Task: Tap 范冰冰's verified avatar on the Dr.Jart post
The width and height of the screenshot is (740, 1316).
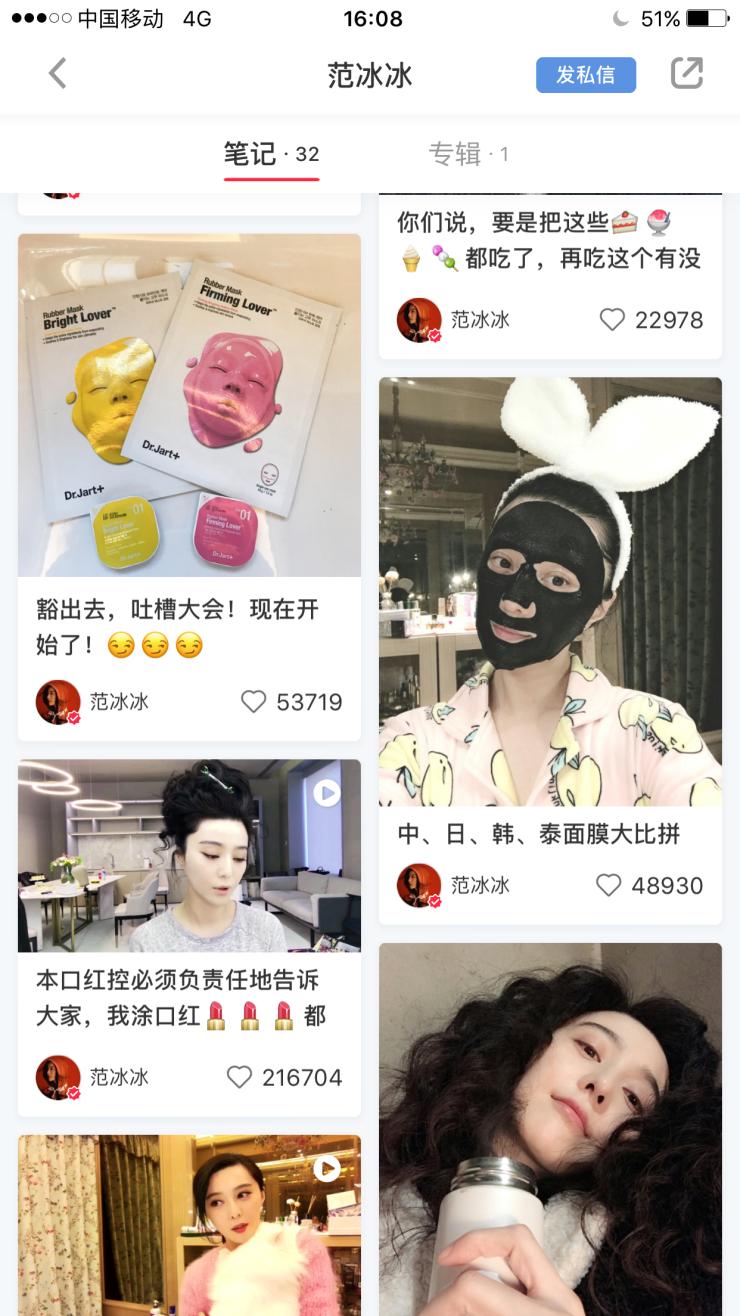Action: click(57, 700)
